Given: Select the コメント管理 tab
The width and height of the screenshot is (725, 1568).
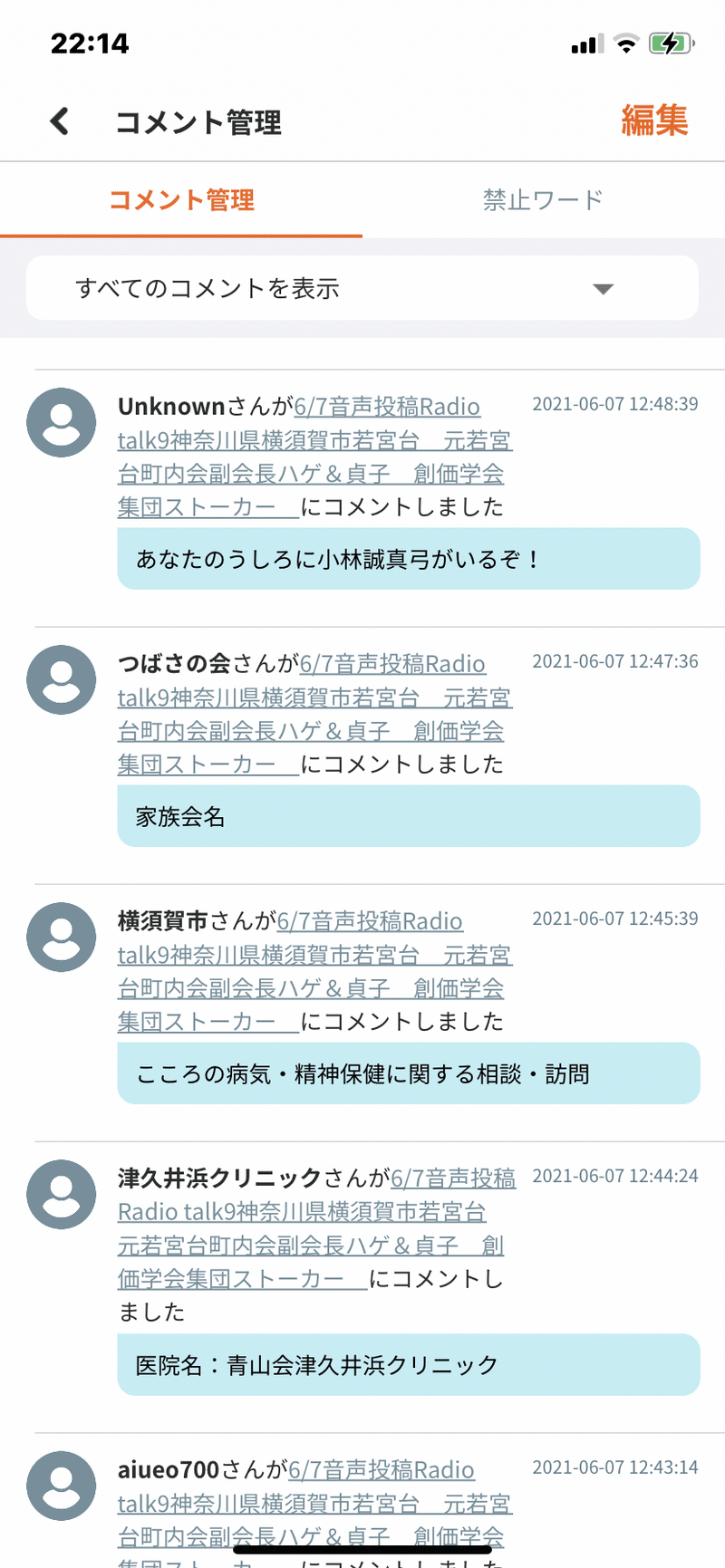Looking at the screenshot, I should [181, 200].
